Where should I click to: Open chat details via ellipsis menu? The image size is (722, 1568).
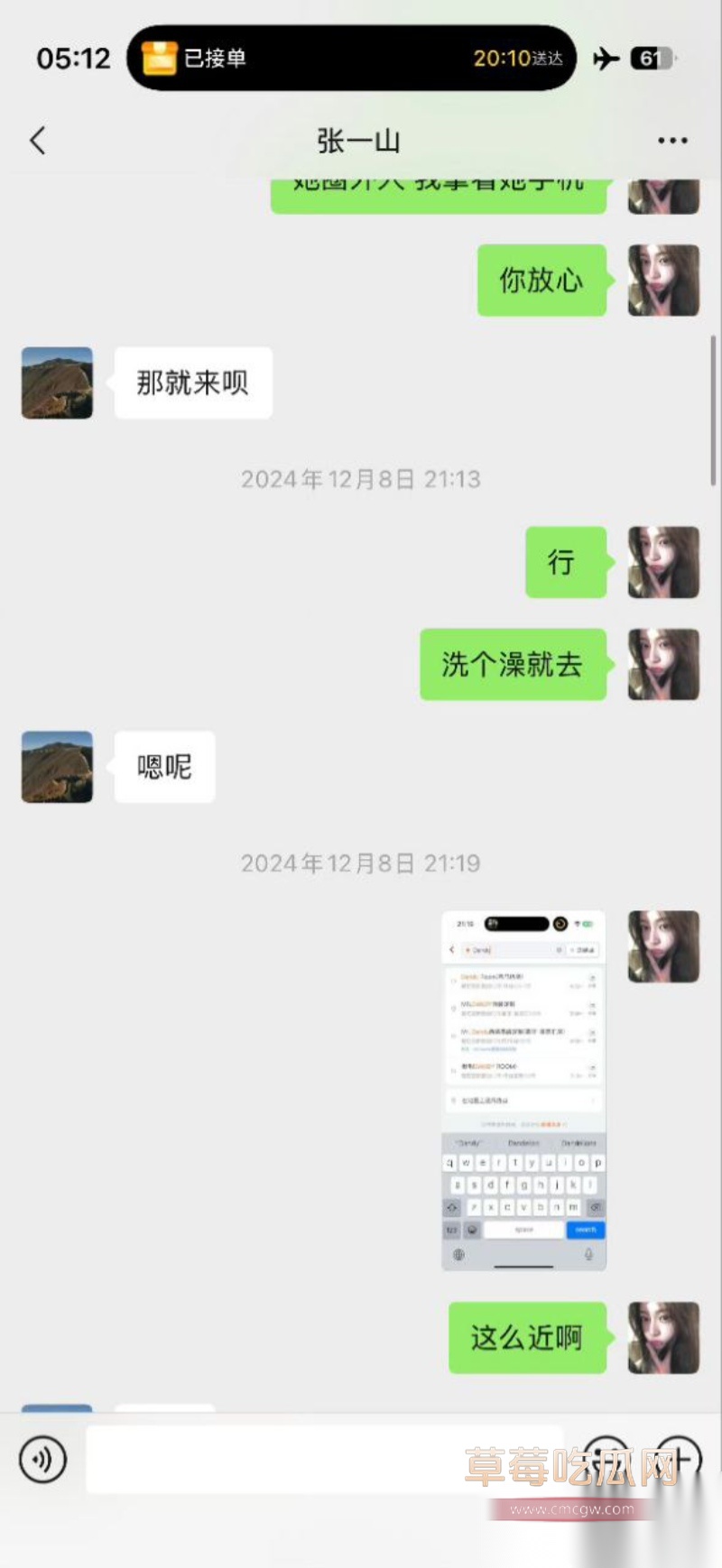click(671, 140)
